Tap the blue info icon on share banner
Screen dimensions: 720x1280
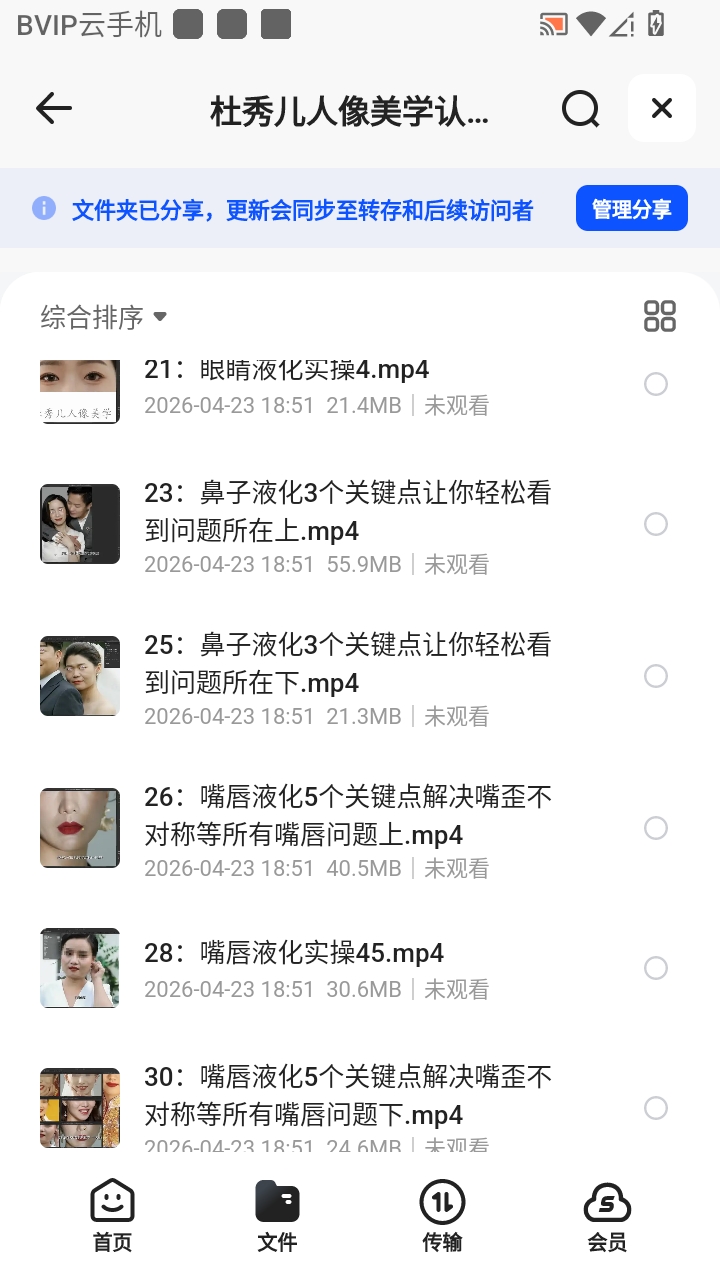click(x=43, y=207)
